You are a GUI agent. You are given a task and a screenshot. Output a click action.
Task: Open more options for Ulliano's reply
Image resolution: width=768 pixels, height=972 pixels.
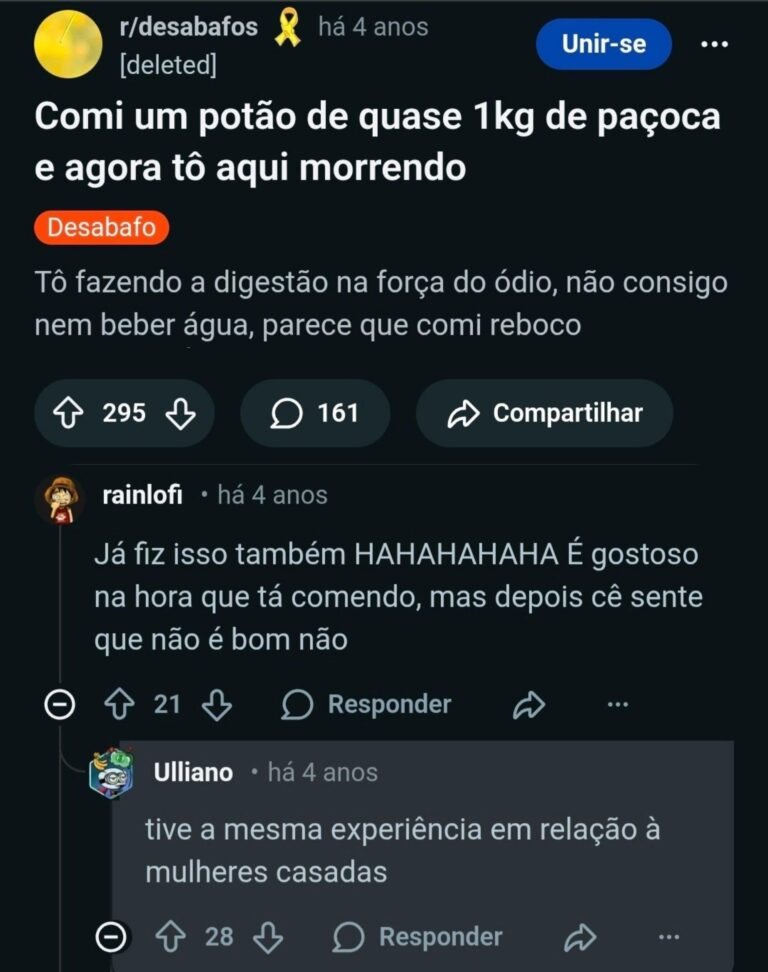[669, 937]
